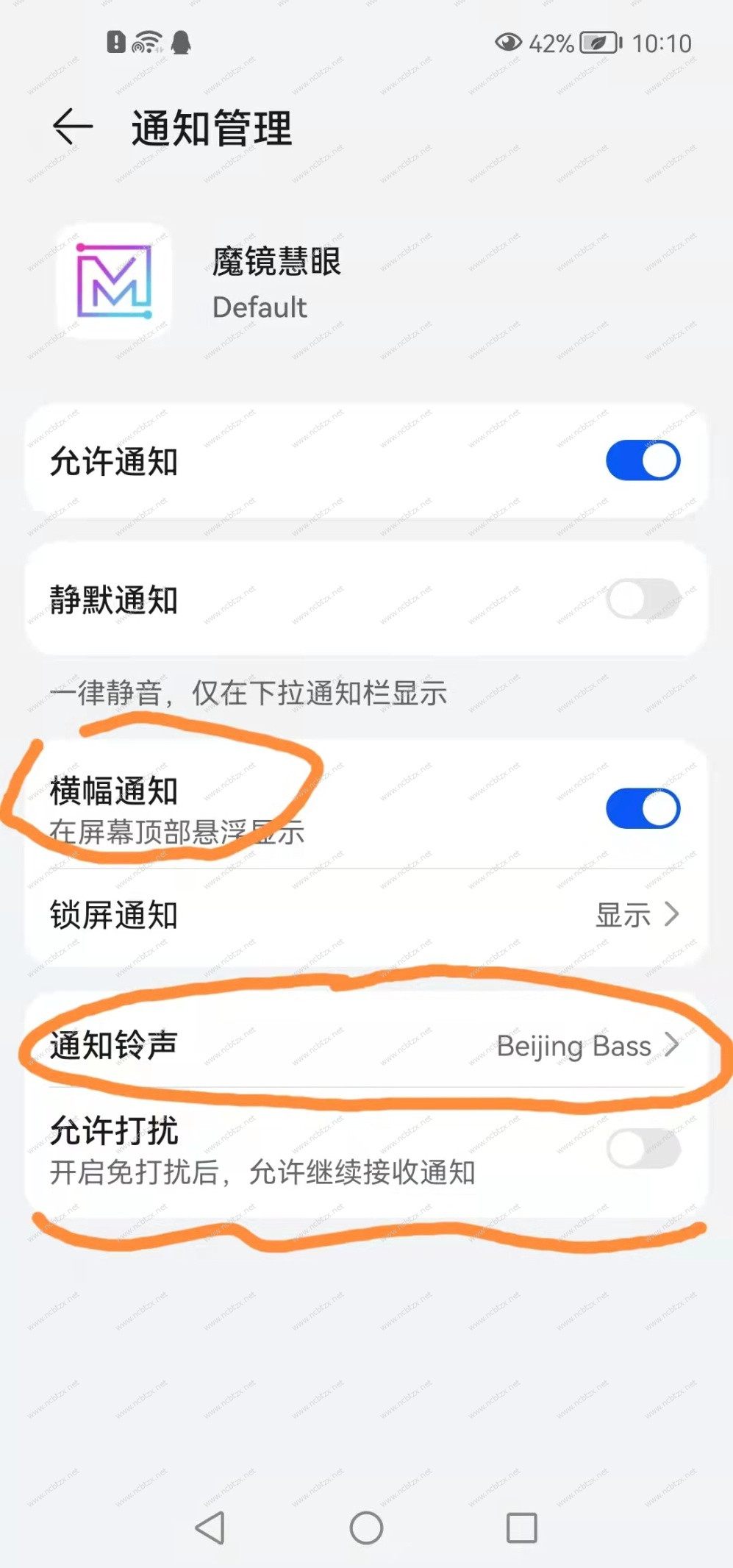Turn on the 允许打扰 switch
Image resolution: width=733 pixels, height=1568 pixels.
643,1149
